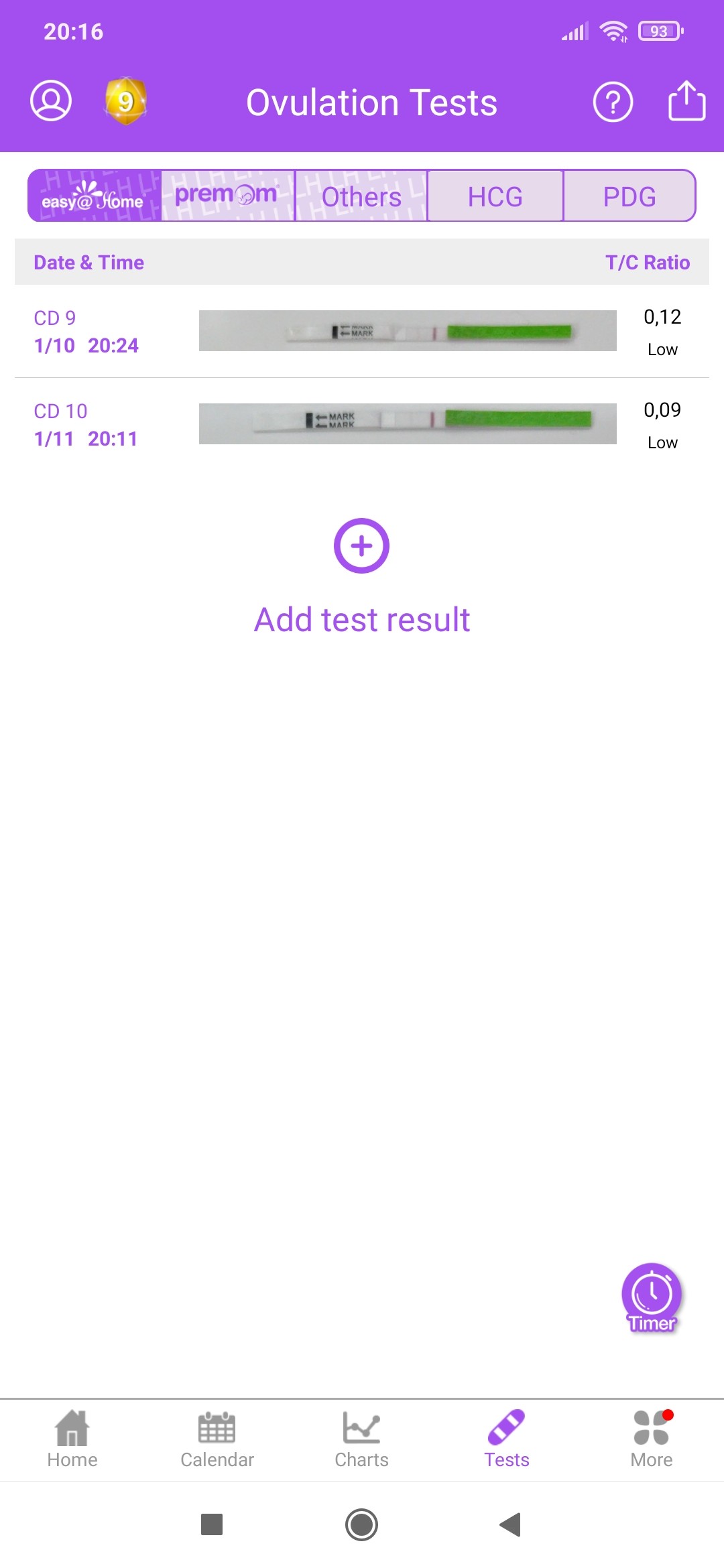Go to the Home tab

click(x=72, y=1439)
